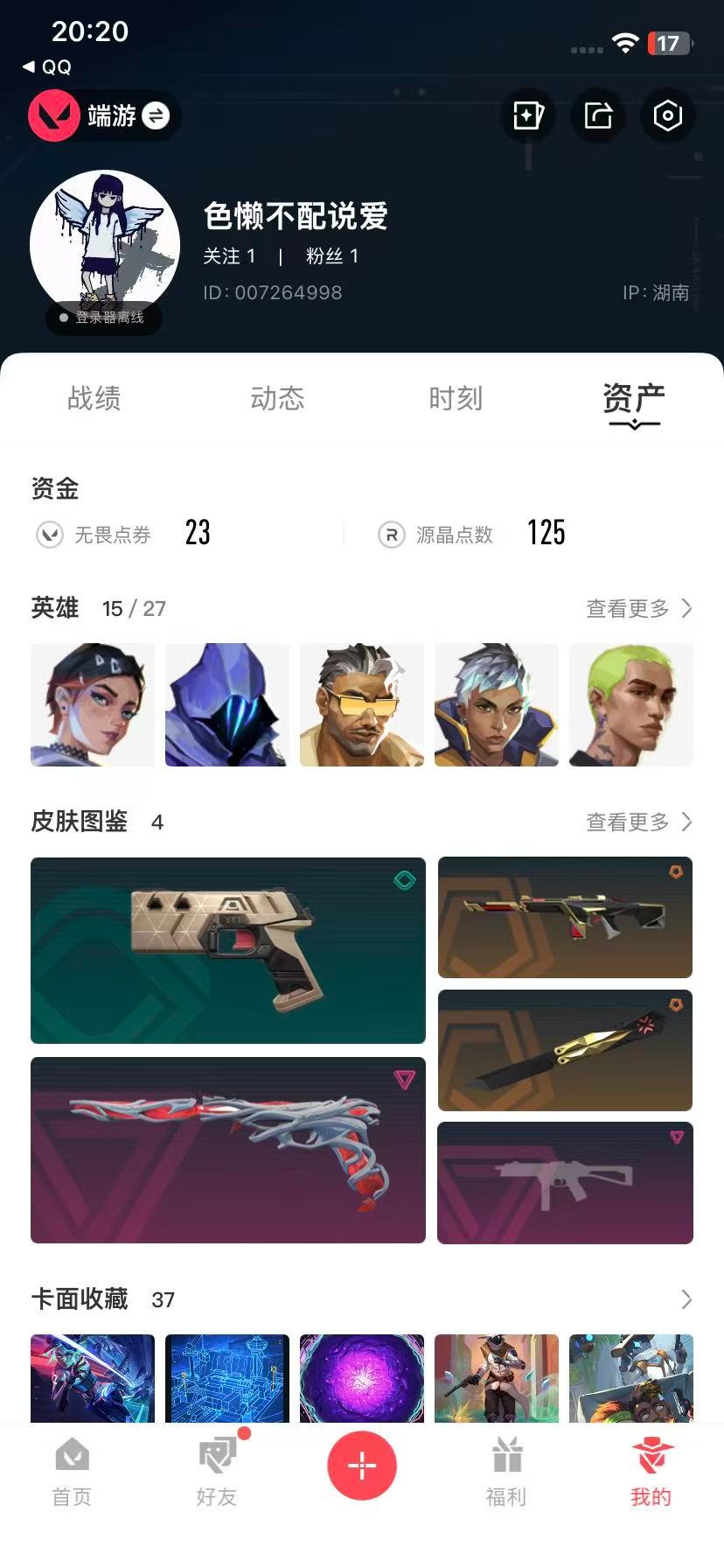Switch to the 战绩 tab
724x1568 pixels.
94,399
